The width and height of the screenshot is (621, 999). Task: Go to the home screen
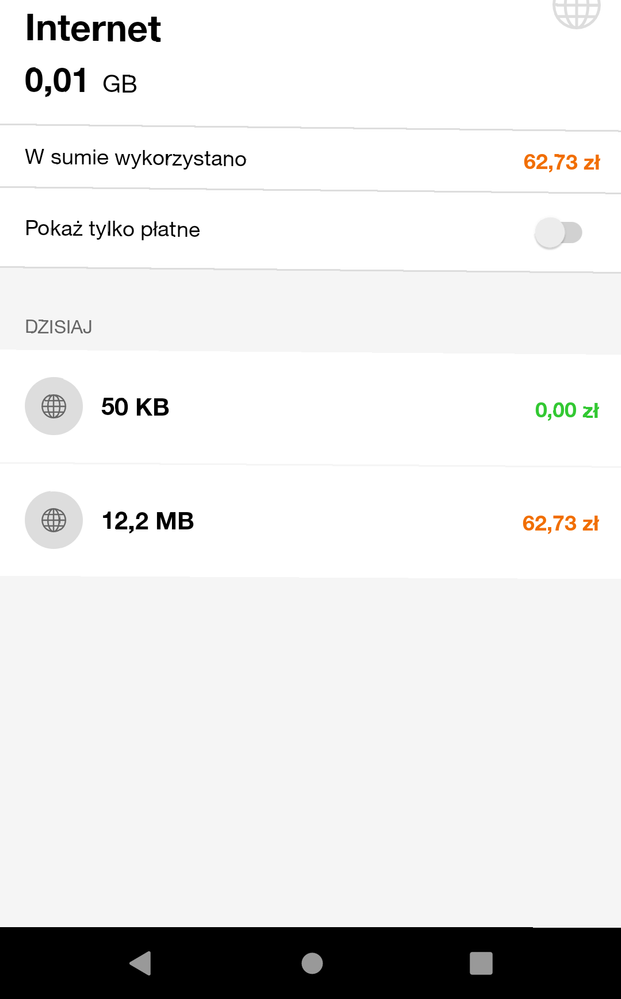click(312, 963)
